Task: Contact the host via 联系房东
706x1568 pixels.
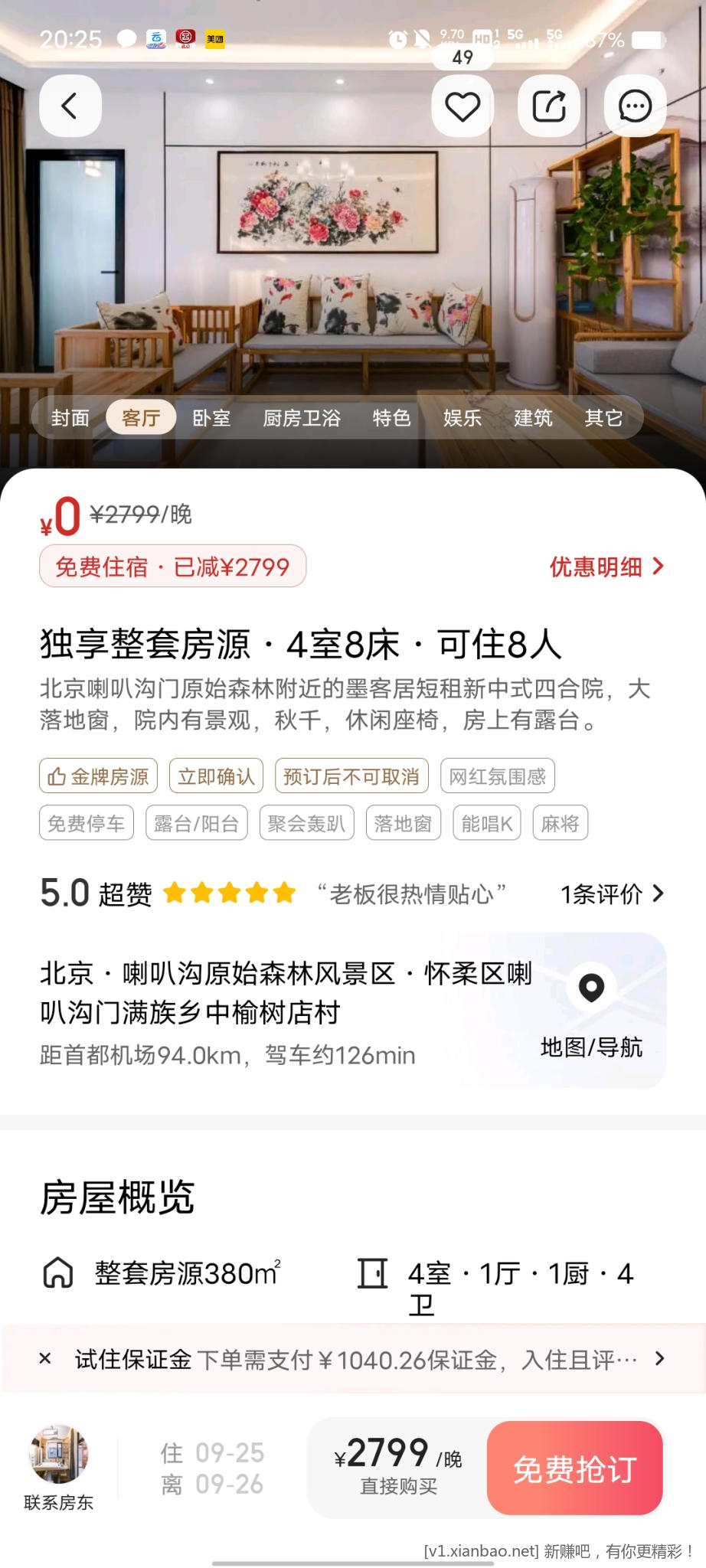Action: click(59, 1468)
